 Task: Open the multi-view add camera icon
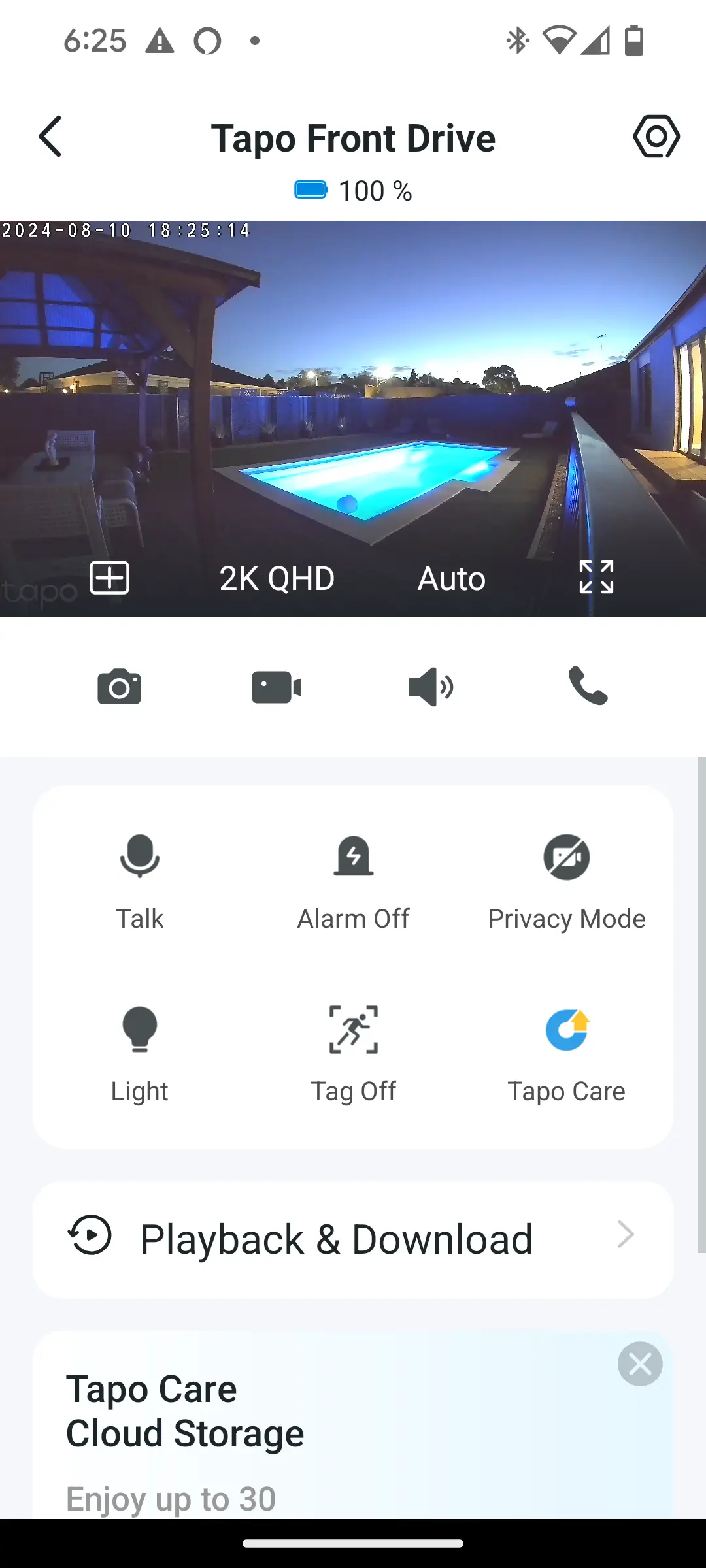(x=109, y=578)
